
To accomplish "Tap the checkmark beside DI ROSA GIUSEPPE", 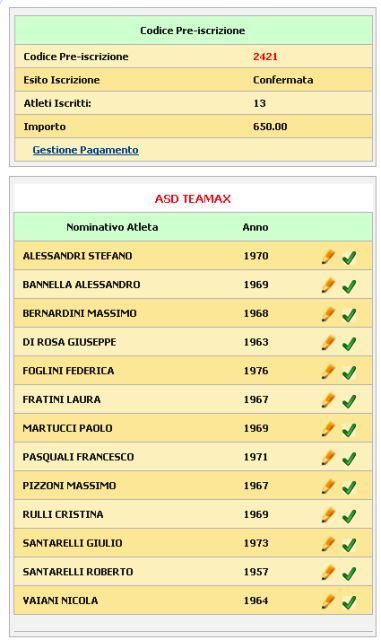I will coord(349,344).
